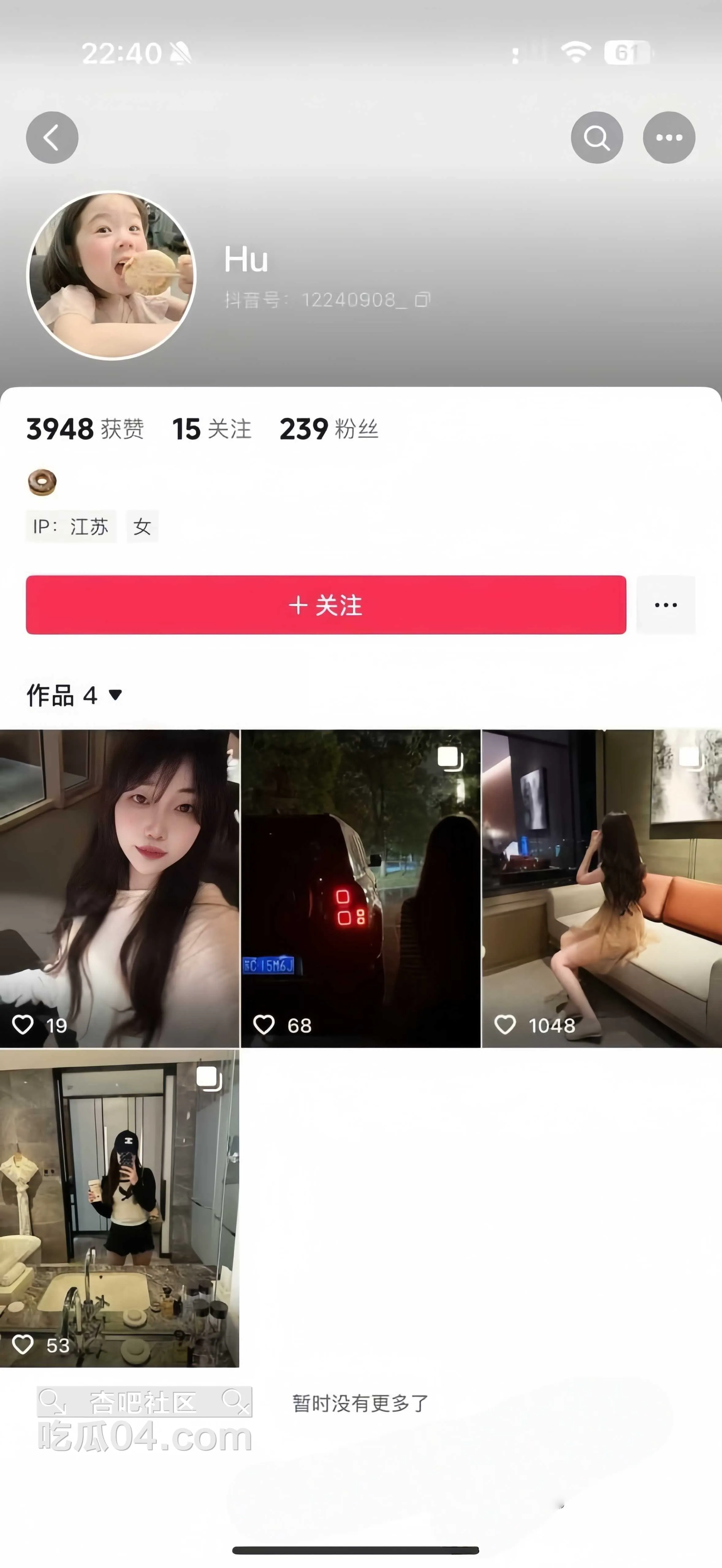Open the post with 19 likes
The width and height of the screenshot is (722, 1568).
pyautogui.click(x=120, y=888)
